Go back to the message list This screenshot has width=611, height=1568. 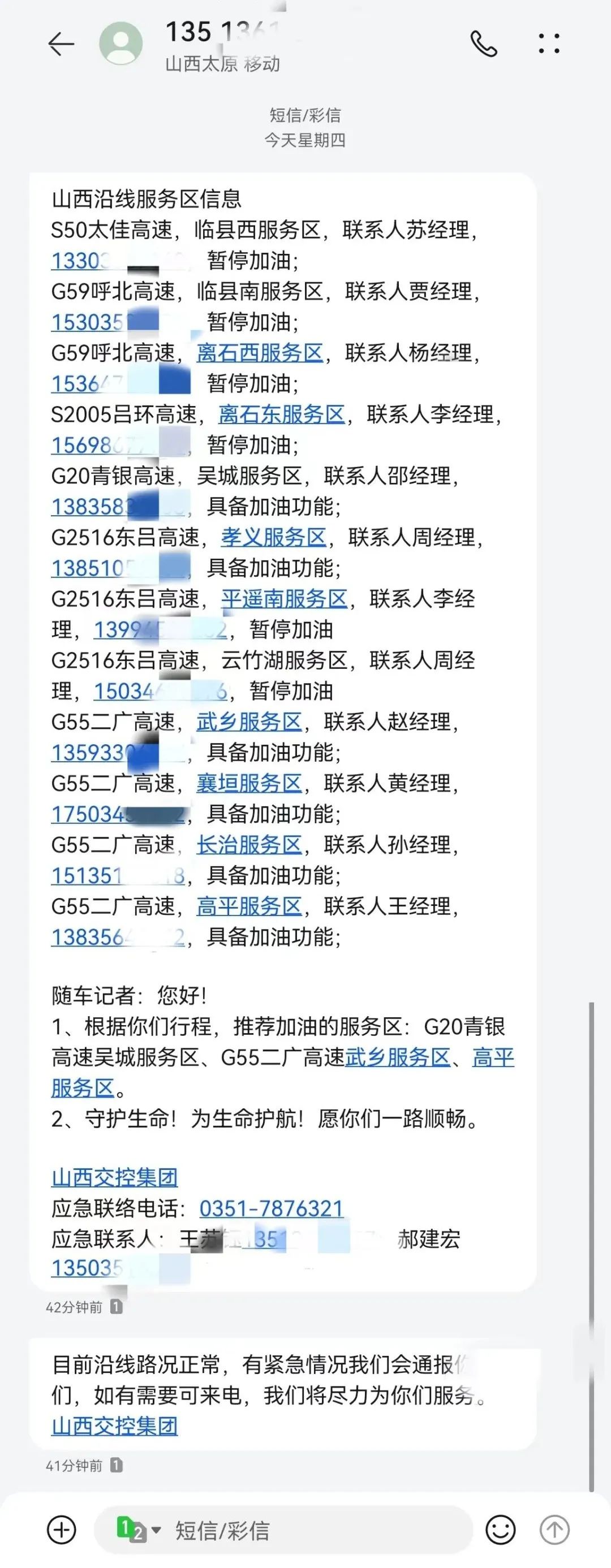tap(61, 44)
